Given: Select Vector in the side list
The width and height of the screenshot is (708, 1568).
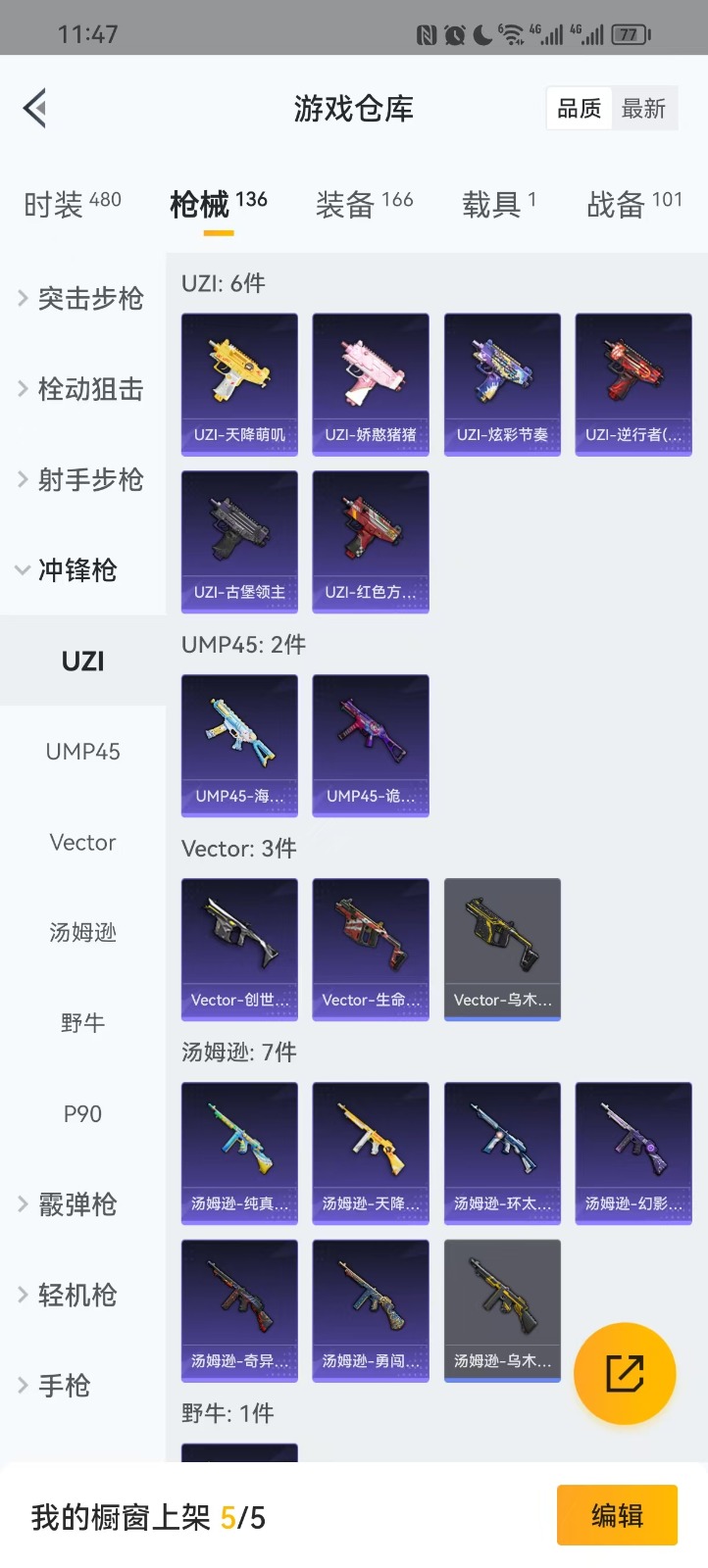Looking at the screenshot, I should (82, 842).
